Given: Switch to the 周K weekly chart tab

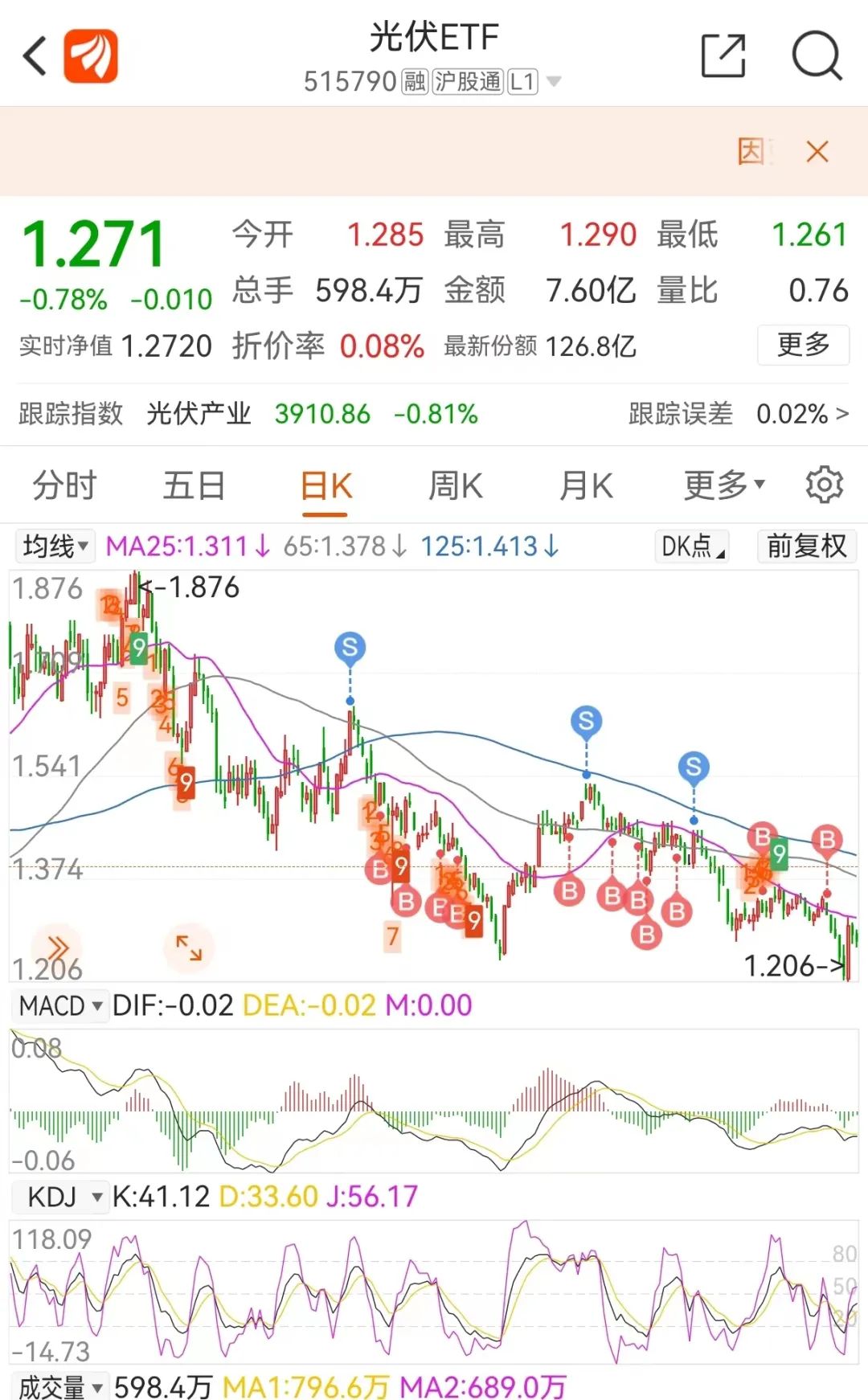Looking at the screenshot, I should click(x=454, y=485).
